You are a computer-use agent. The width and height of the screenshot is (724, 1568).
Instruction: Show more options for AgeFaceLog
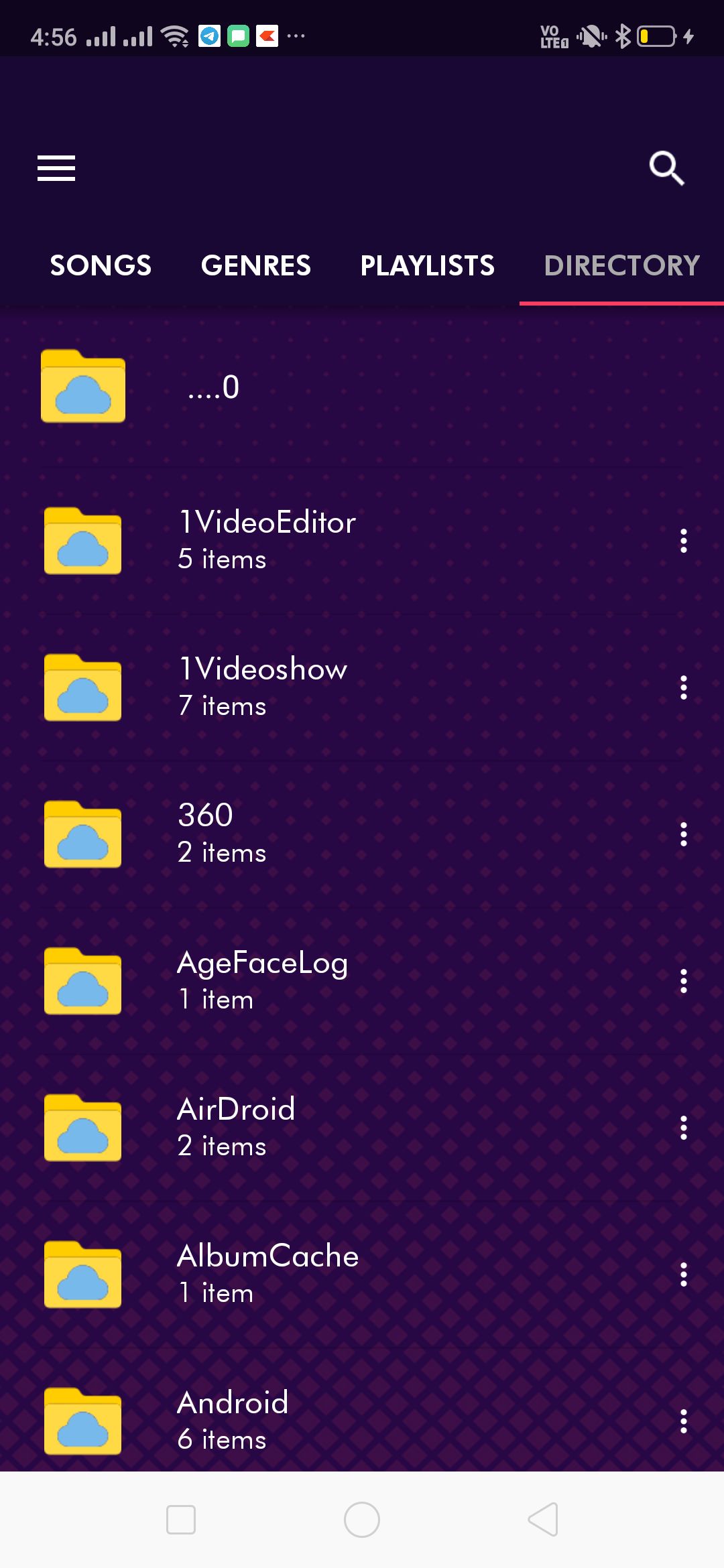(x=683, y=981)
